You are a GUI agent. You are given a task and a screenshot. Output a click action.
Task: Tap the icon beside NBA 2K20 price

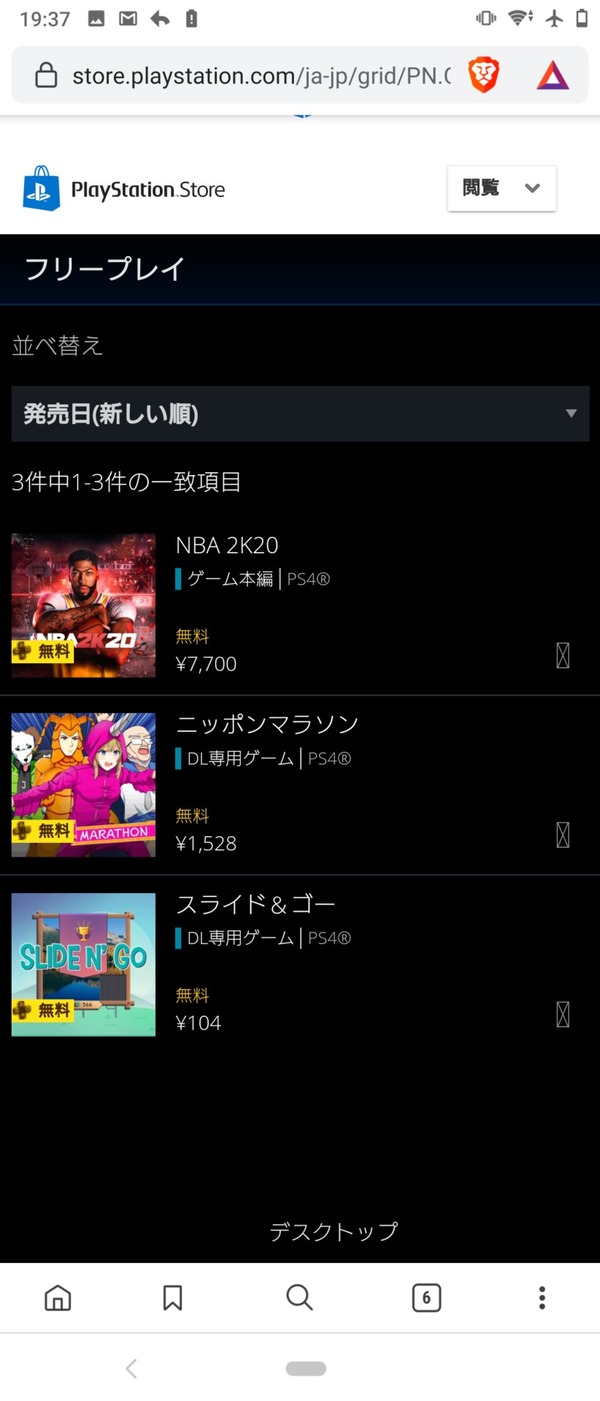(563, 655)
